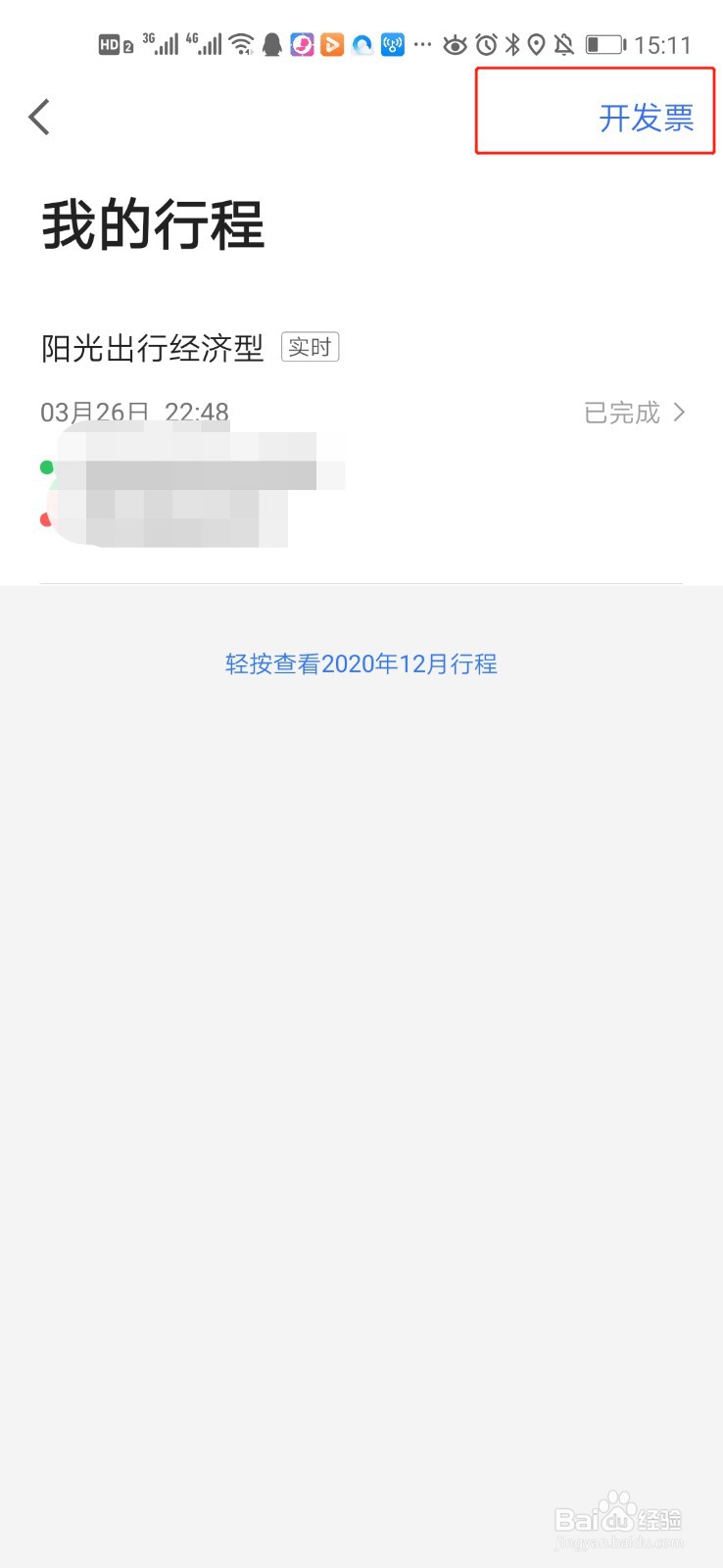
Task: Open the orange video player notification icon
Action: (x=333, y=43)
